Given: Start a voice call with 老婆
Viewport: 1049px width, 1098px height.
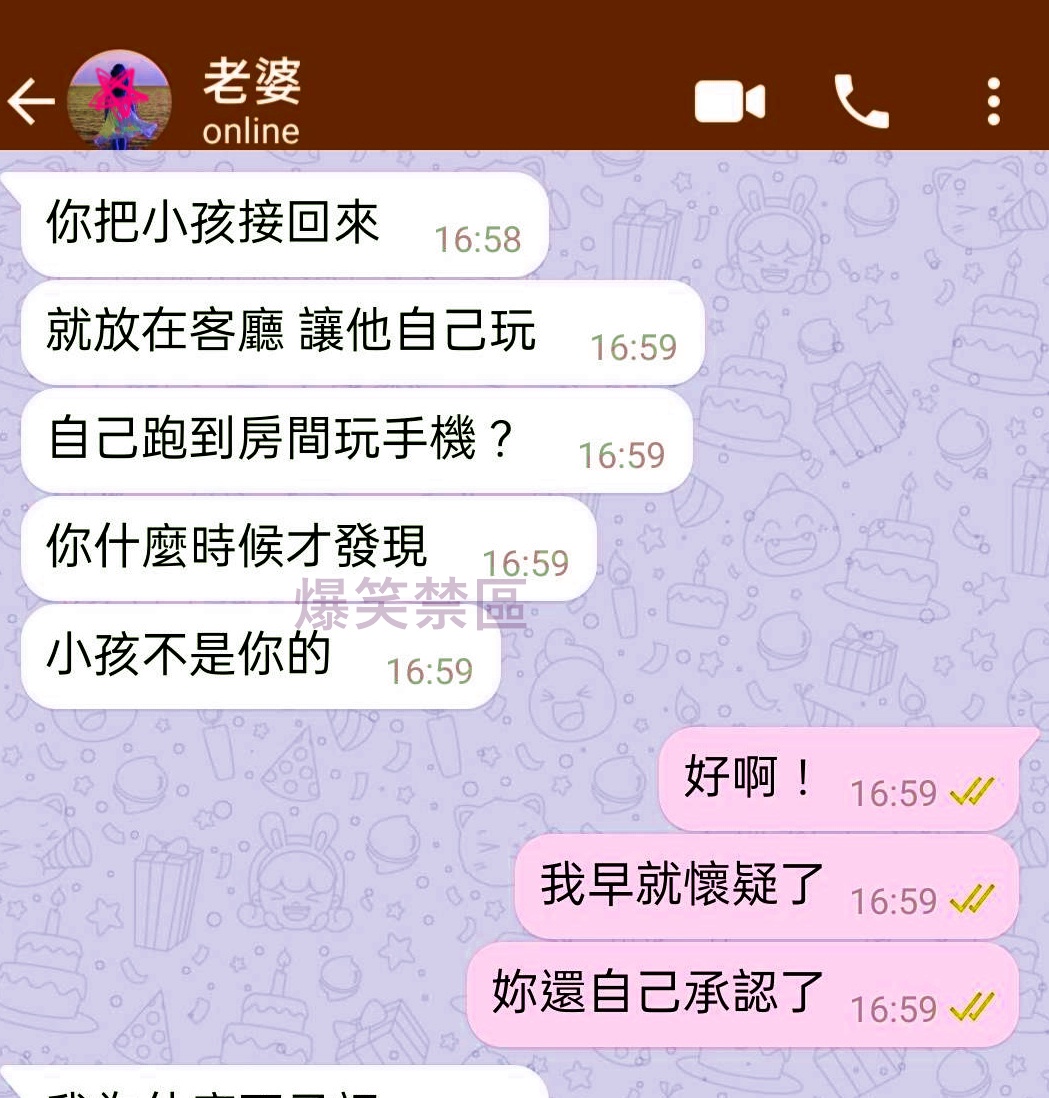Looking at the screenshot, I should click(x=861, y=102).
